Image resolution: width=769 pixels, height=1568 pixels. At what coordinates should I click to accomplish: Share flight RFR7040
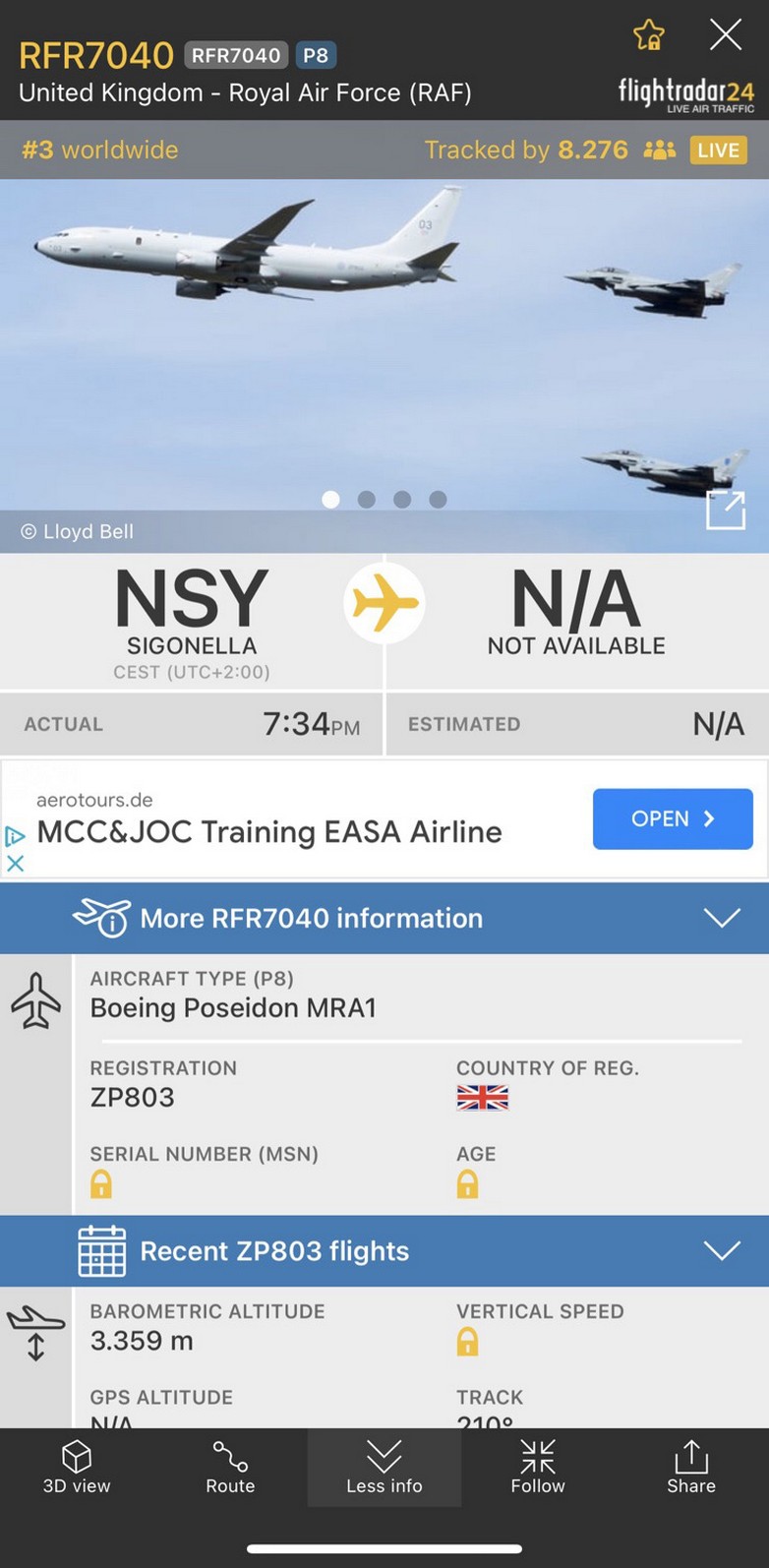[691, 1467]
